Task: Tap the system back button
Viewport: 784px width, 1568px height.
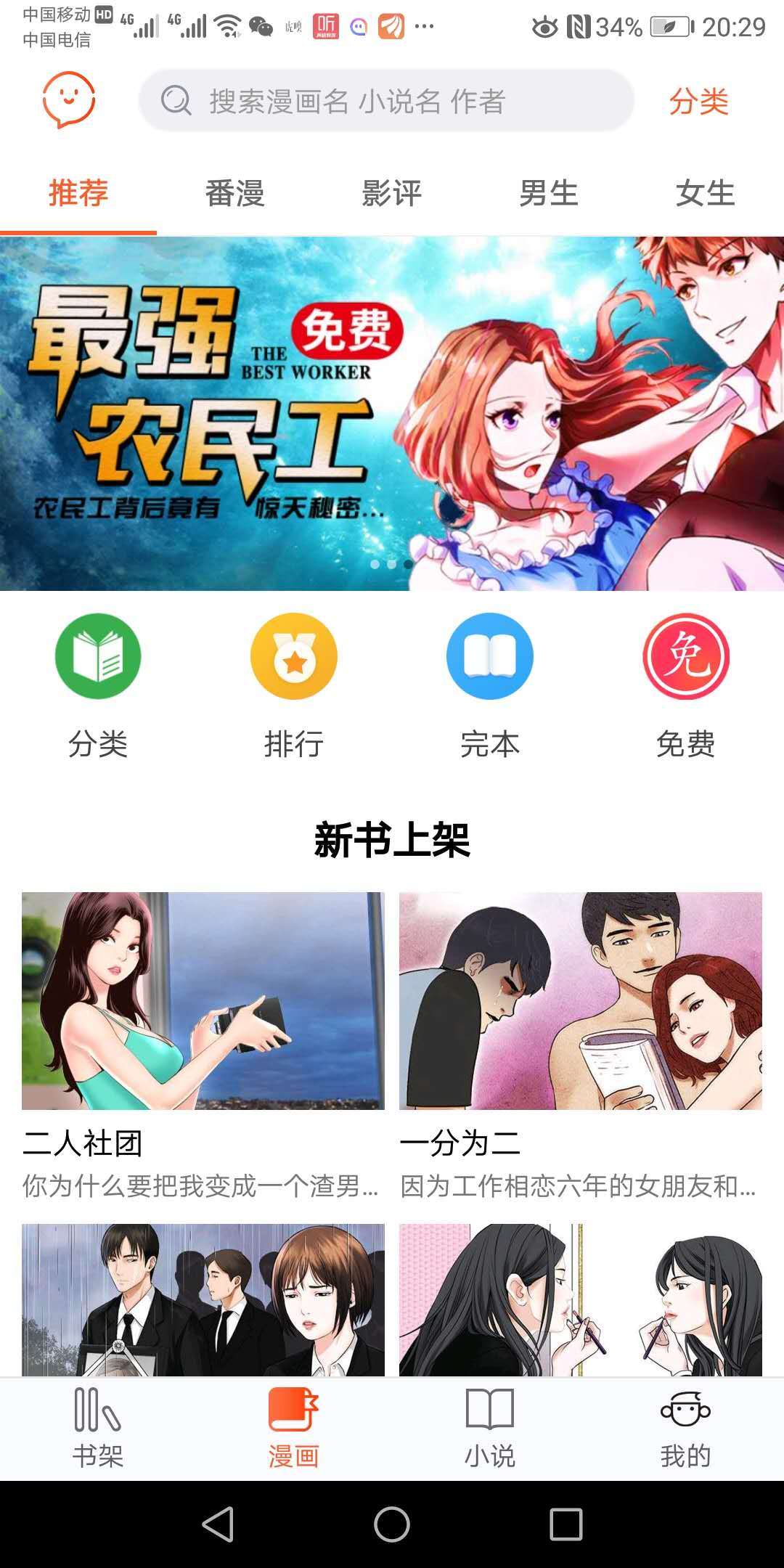Action: [218, 1524]
